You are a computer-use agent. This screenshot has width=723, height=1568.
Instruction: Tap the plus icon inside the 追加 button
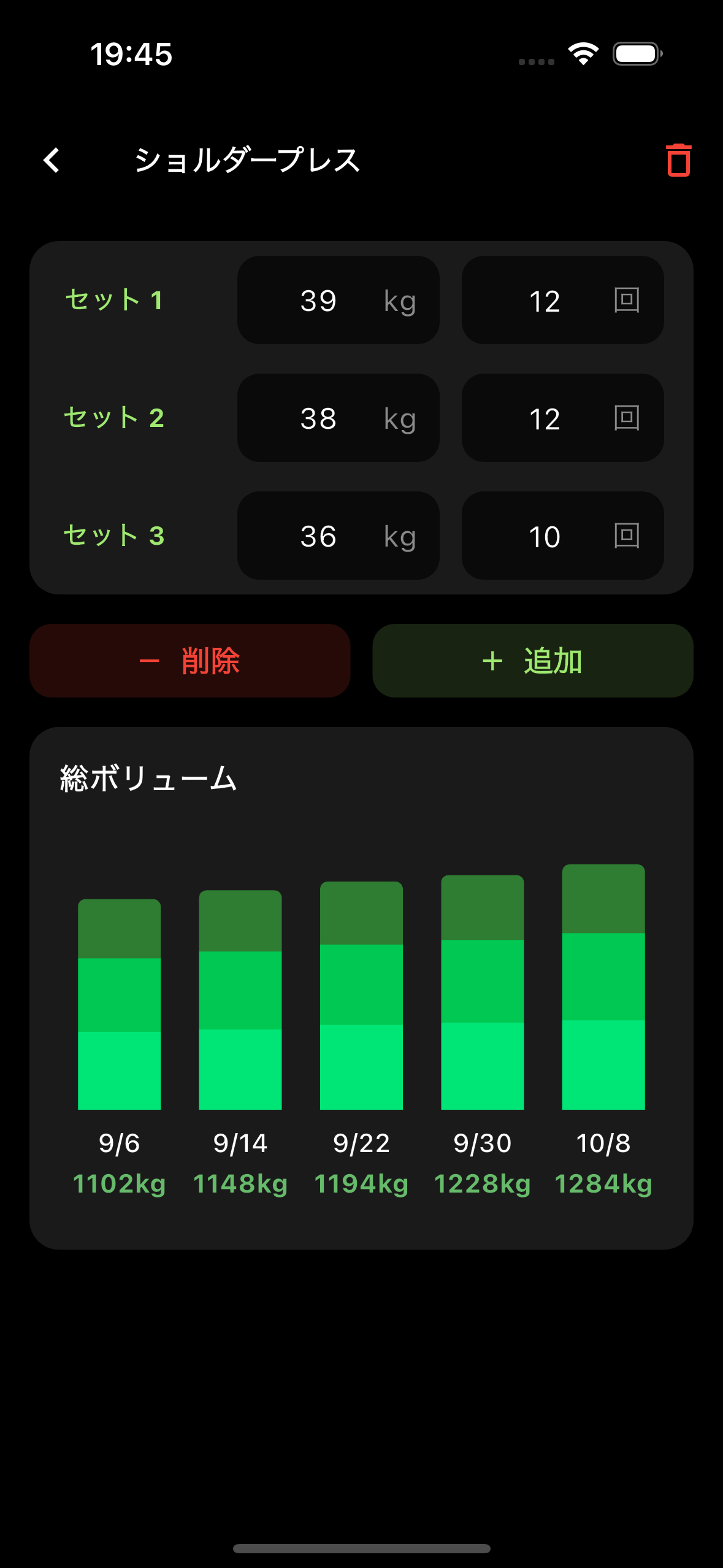click(492, 661)
